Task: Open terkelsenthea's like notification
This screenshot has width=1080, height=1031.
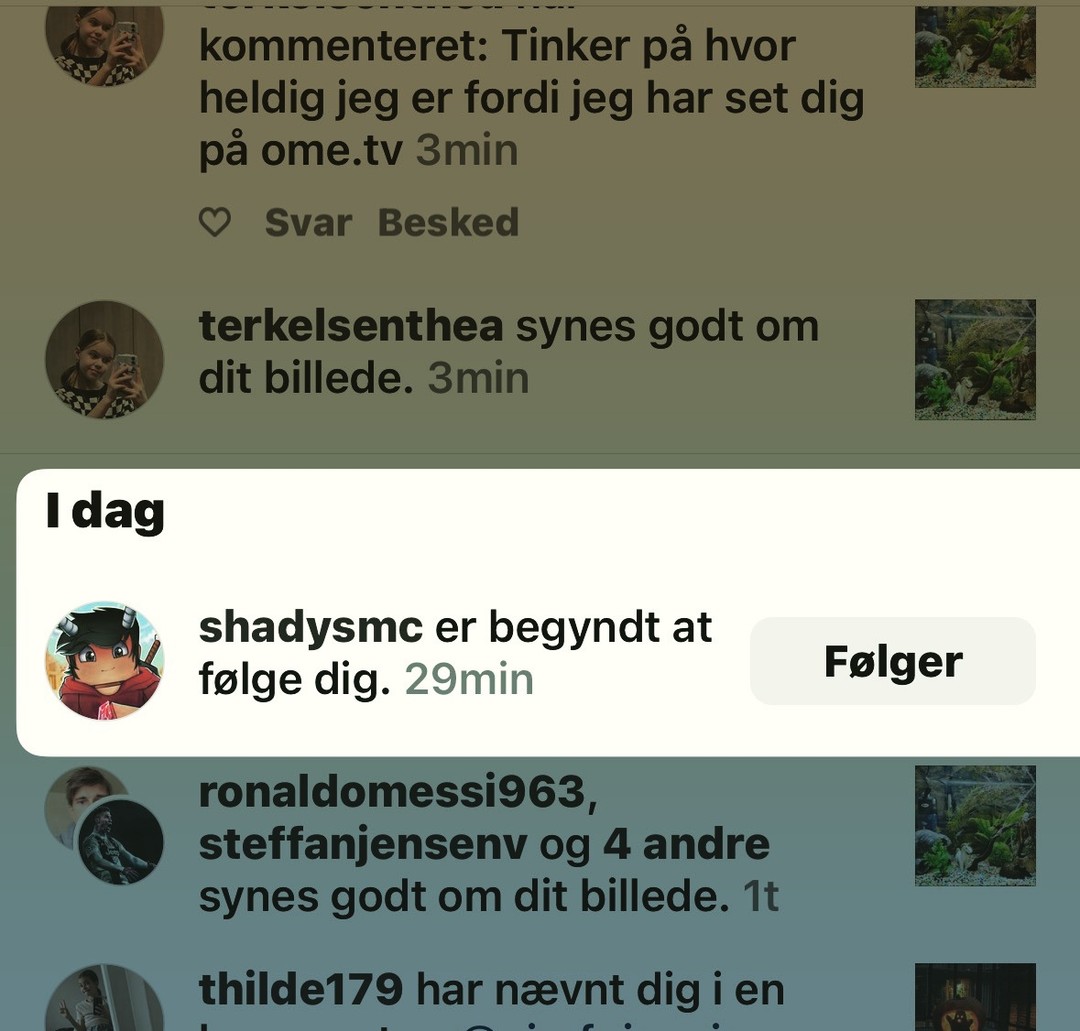Action: [508, 352]
